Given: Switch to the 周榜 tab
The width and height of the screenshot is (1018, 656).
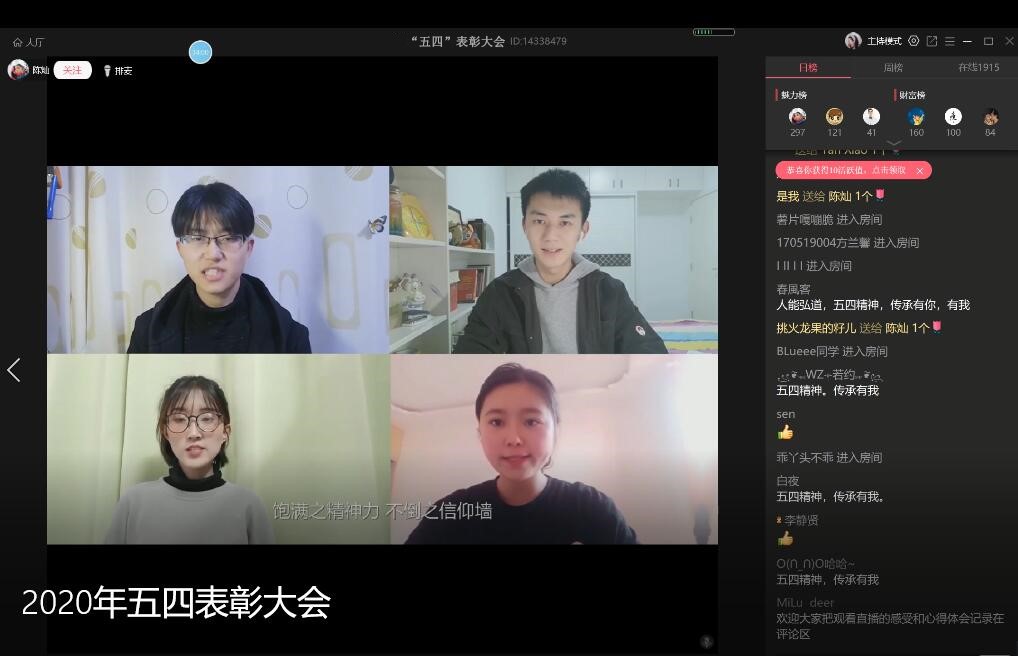Looking at the screenshot, I should (x=893, y=68).
